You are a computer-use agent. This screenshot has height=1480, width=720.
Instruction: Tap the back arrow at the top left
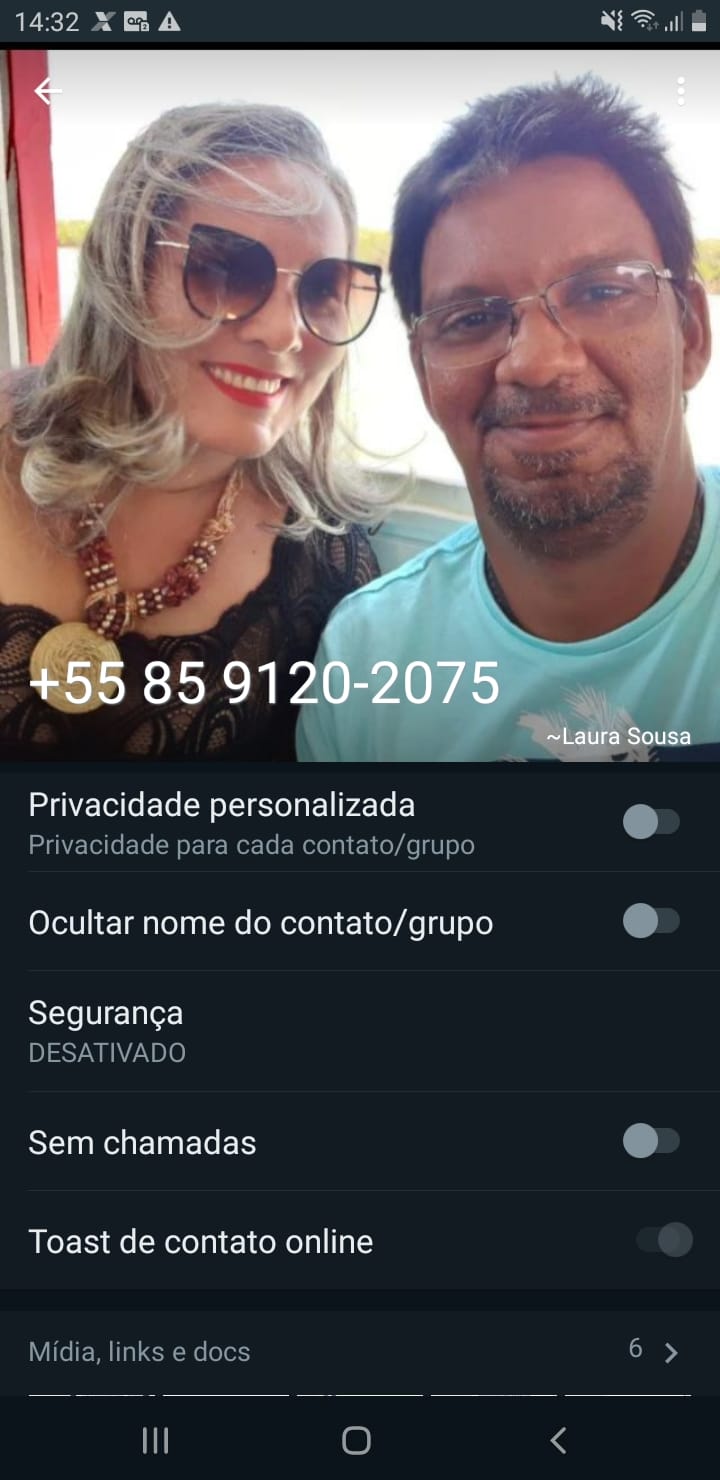click(47, 90)
